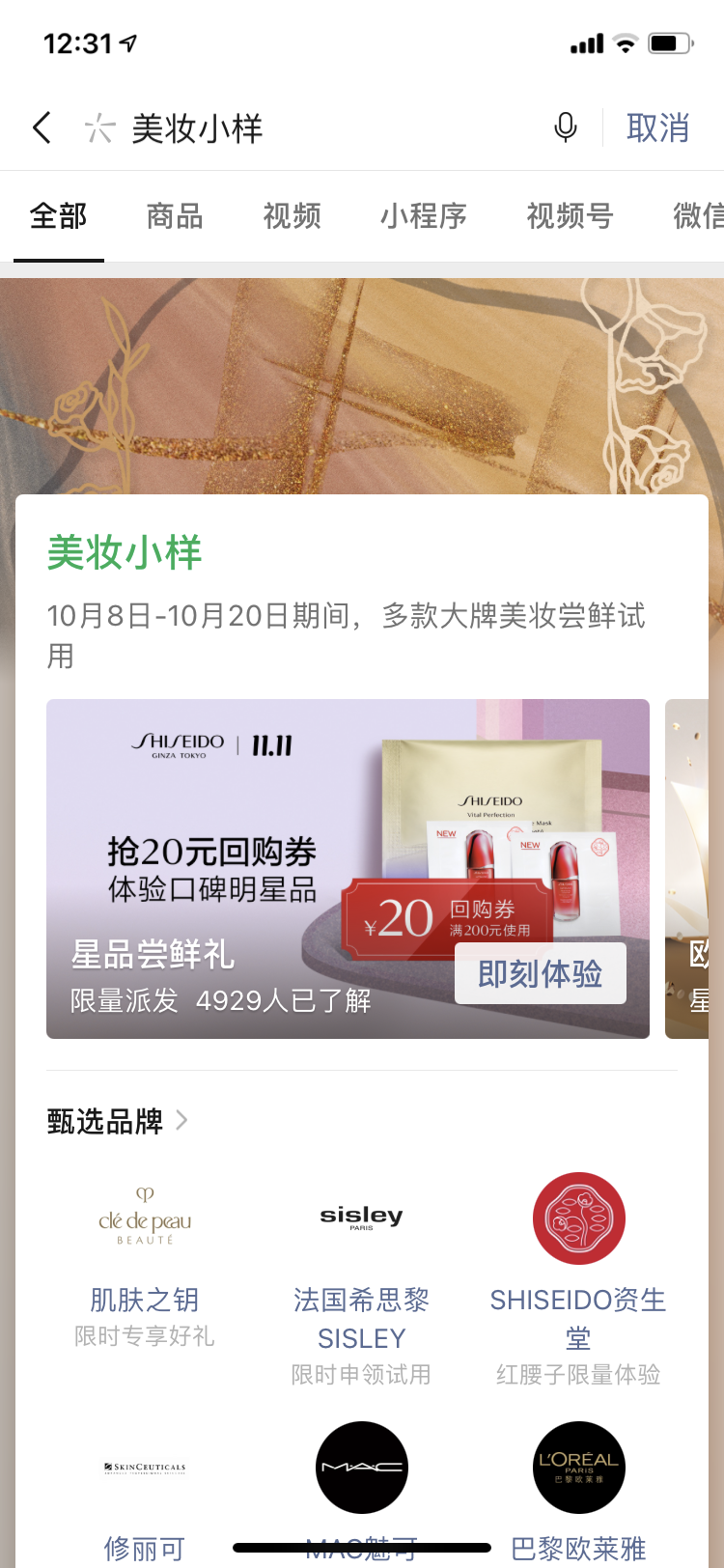Switch to the 视频 tab
The height and width of the screenshot is (1568, 724).
coord(292,216)
